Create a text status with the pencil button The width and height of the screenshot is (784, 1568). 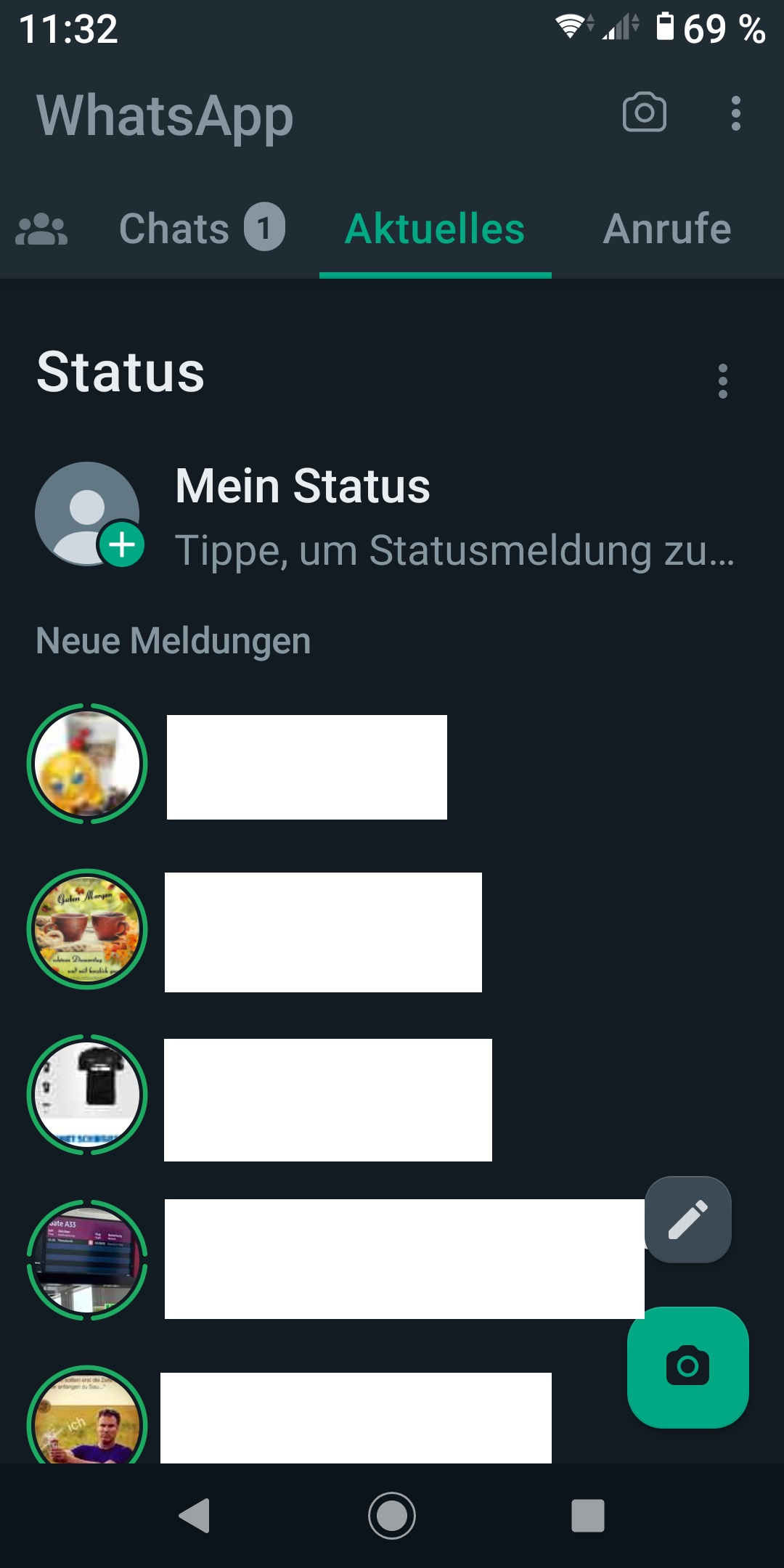click(687, 1220)
